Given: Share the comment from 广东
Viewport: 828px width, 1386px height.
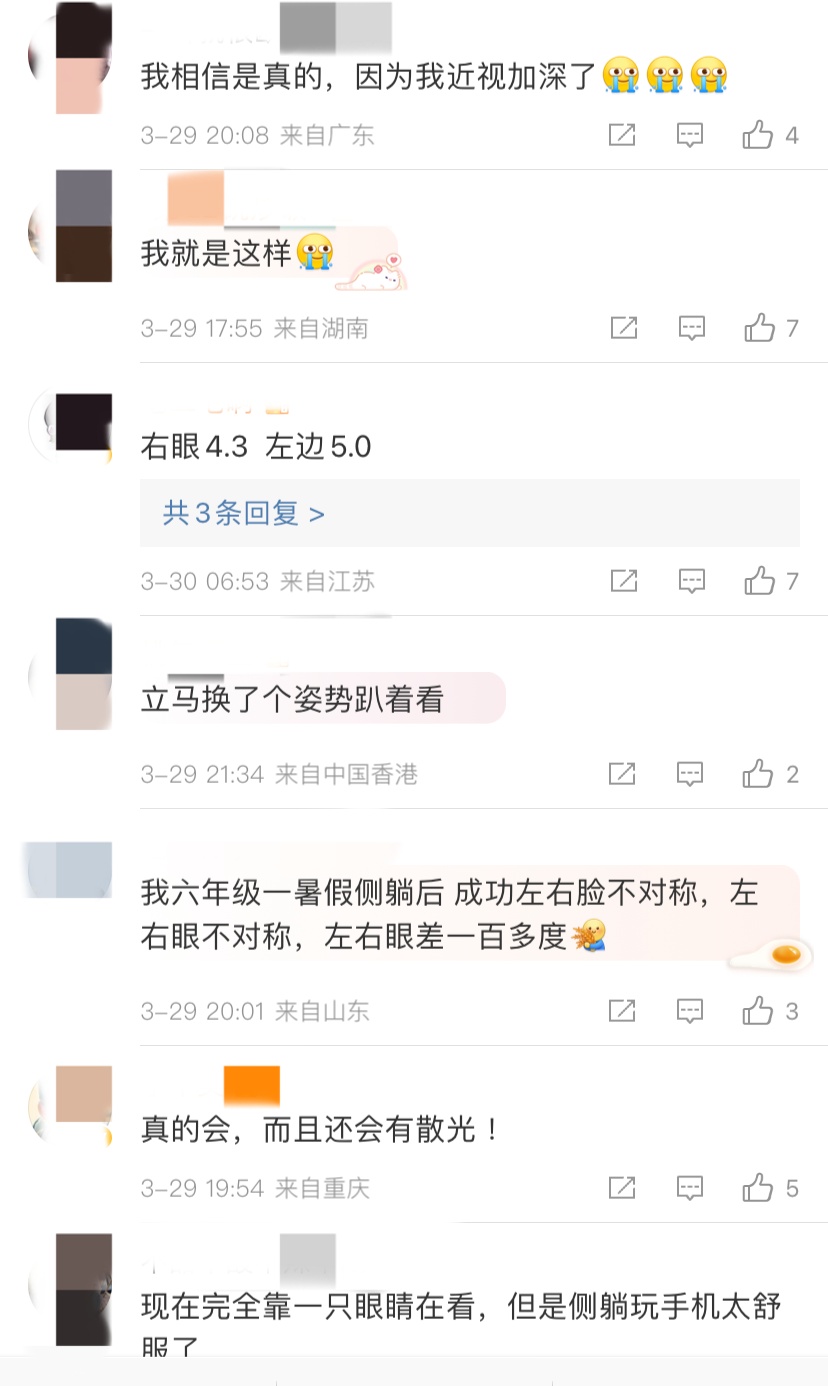Looking at the screenshot, I should (622, 135).
